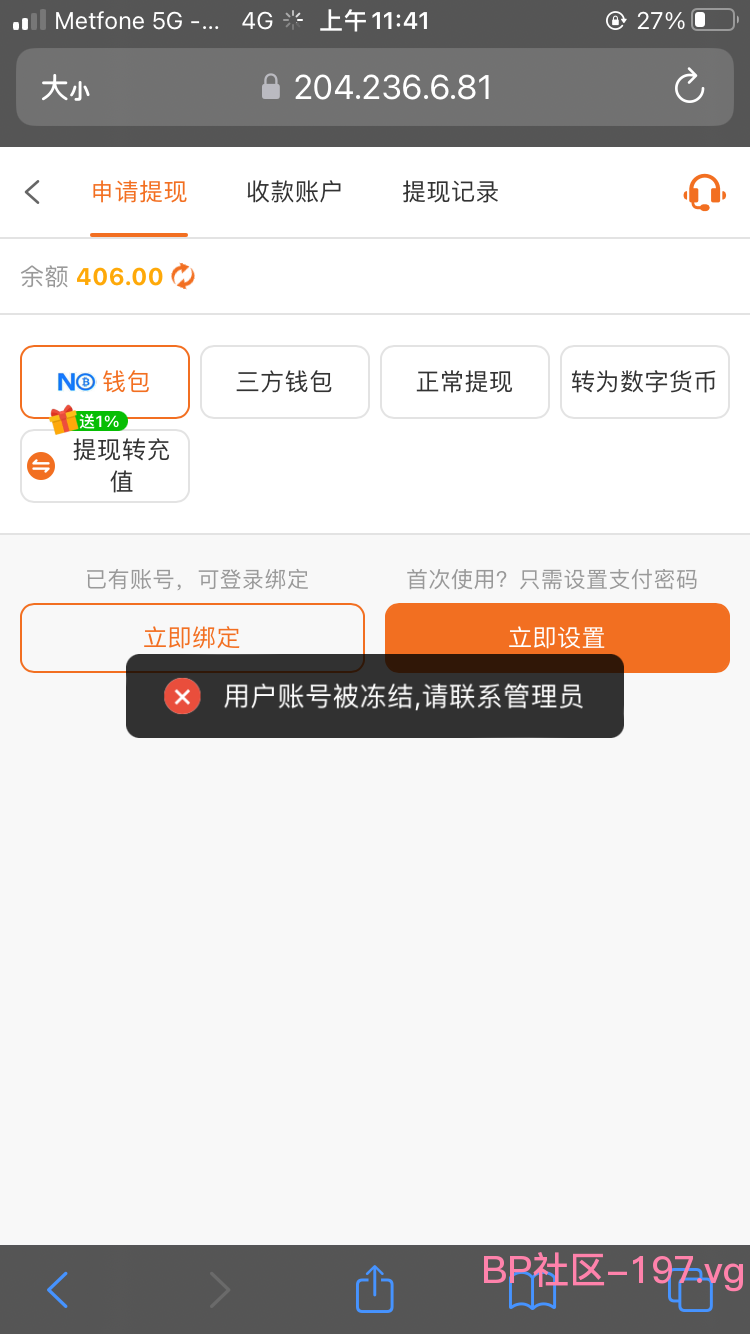Image resolution: width=750 pixels, height=1334 pixels.
Task: Choose 转为数字货币 option
Action: tap(645, 382)
